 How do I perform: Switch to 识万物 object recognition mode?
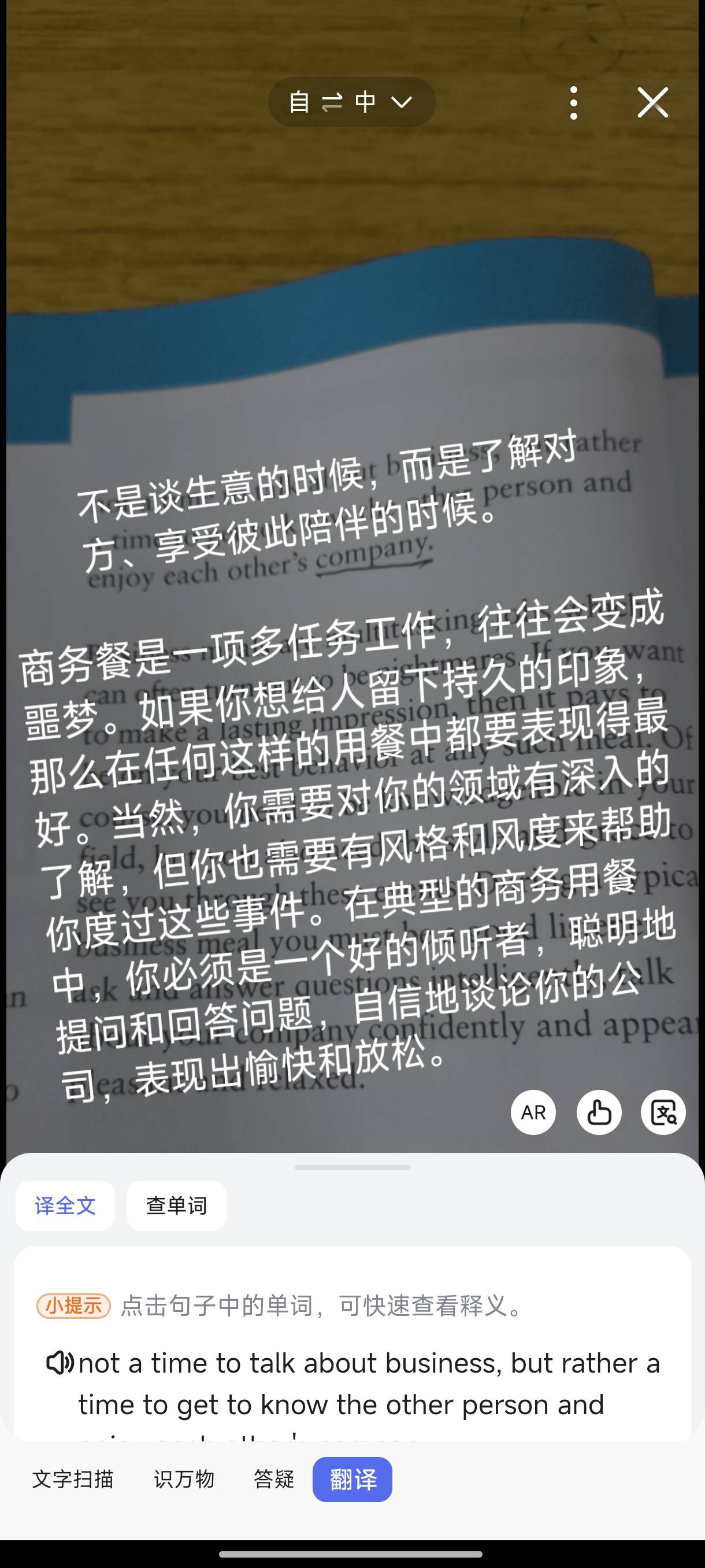click(184, 1479)
